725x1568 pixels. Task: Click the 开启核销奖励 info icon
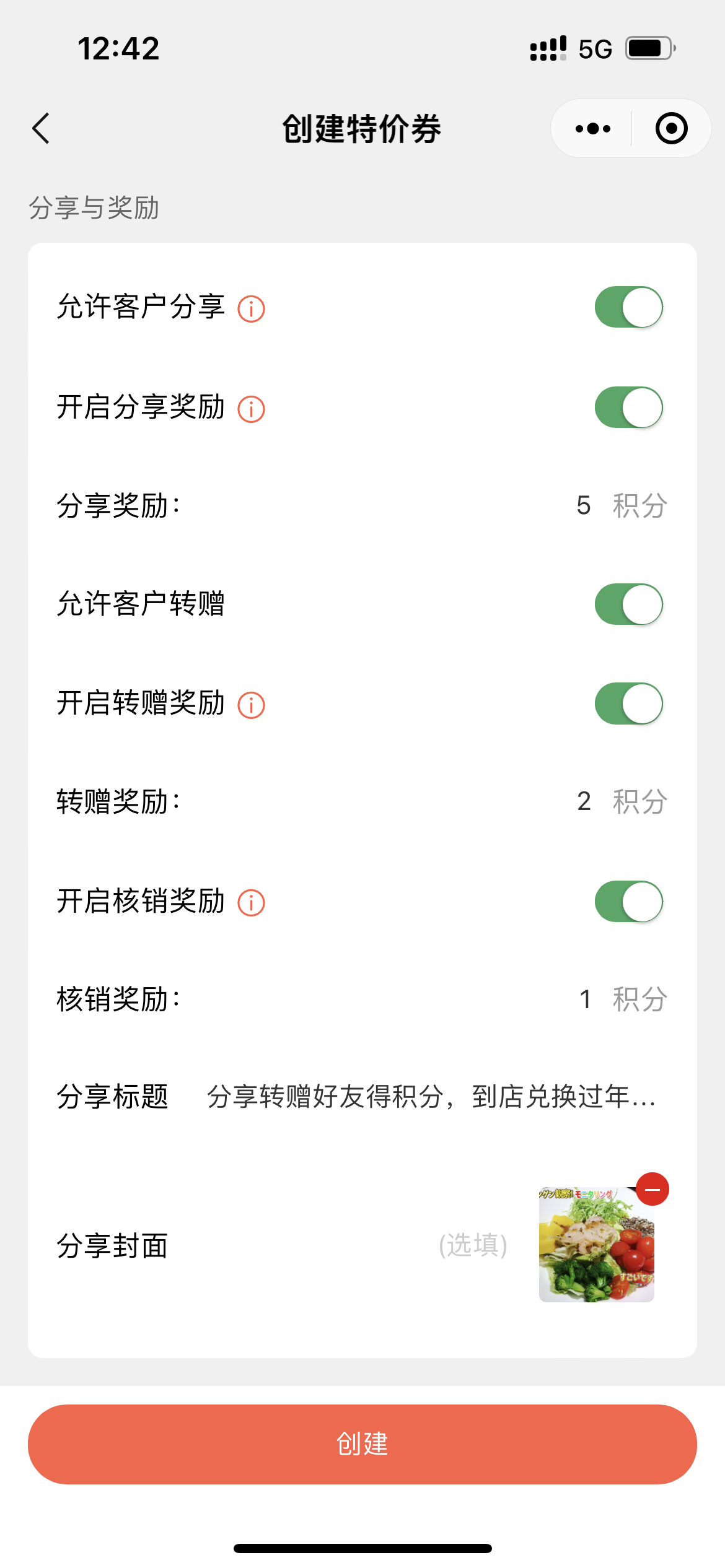250,904
